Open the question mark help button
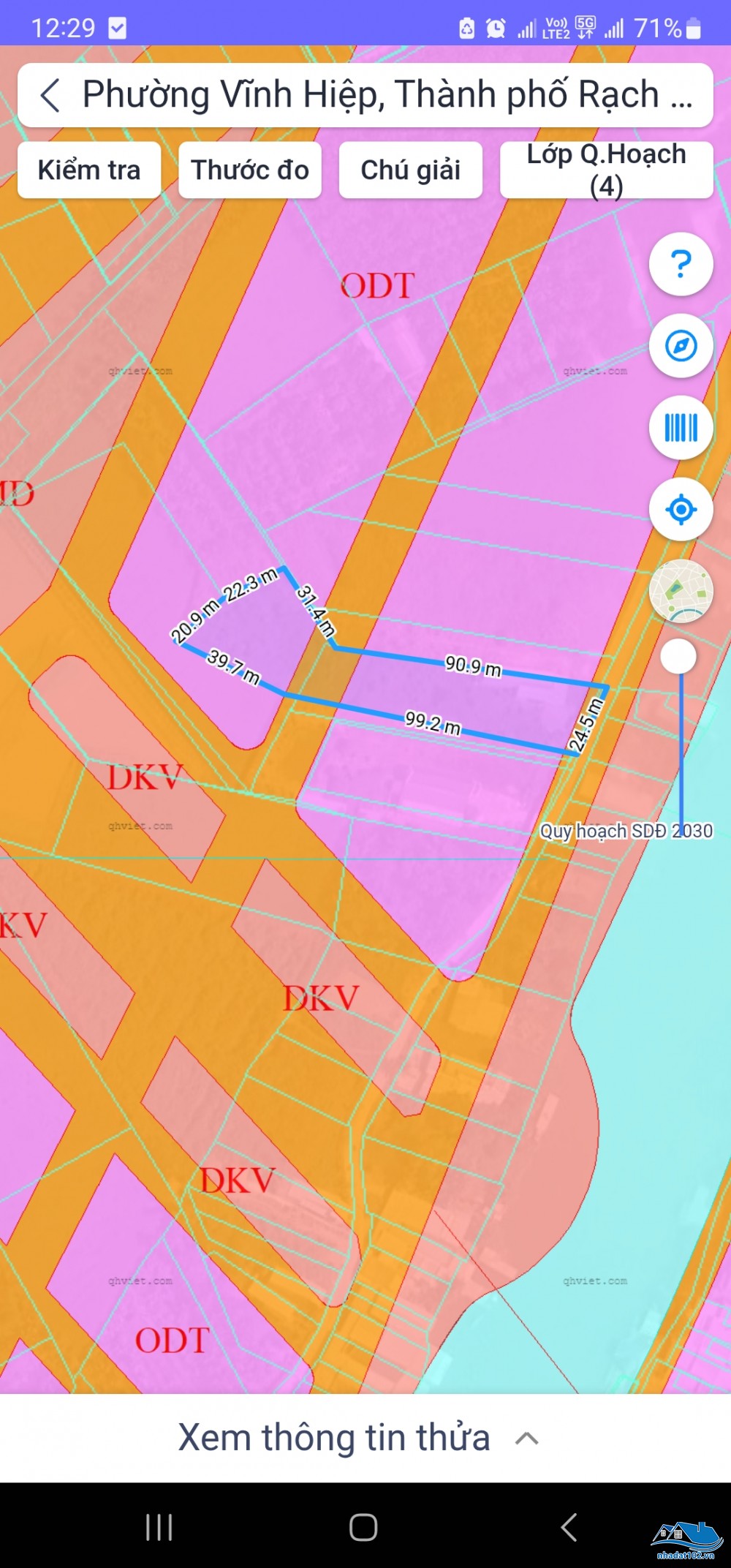Screen dimensions: 731x1568 pos(681,264)
